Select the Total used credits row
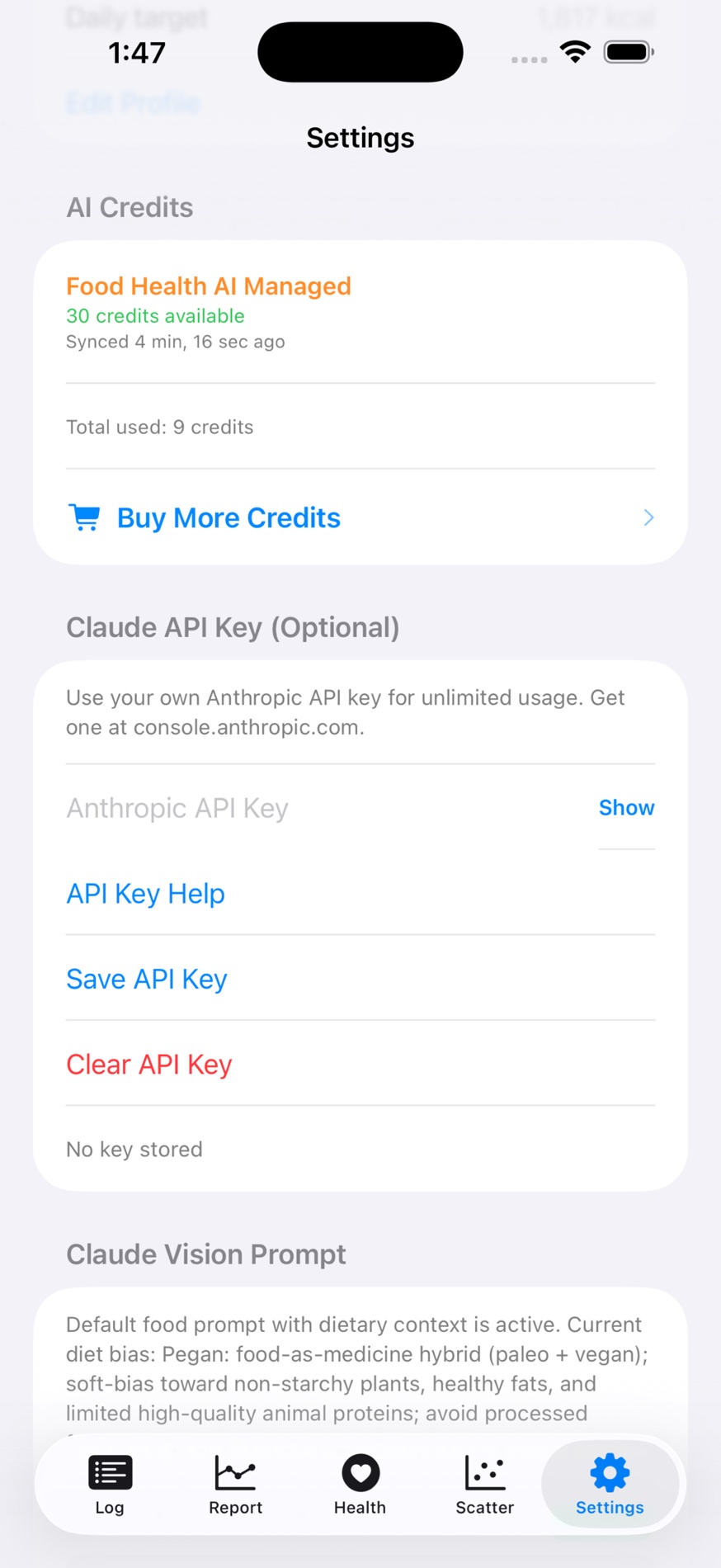 pyautogui.click(x=159, y=427)
